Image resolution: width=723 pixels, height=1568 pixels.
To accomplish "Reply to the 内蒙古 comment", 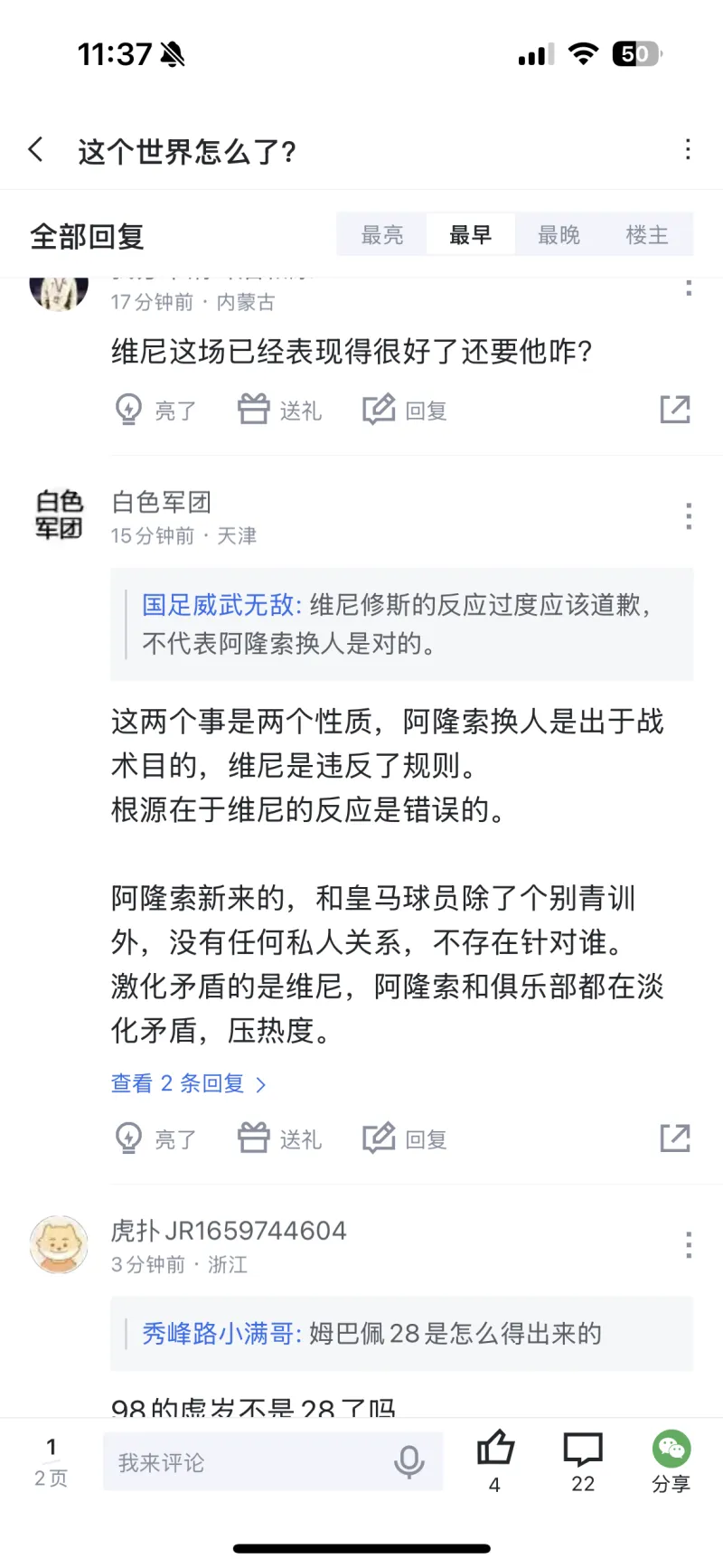I will (x=405, y=411).
